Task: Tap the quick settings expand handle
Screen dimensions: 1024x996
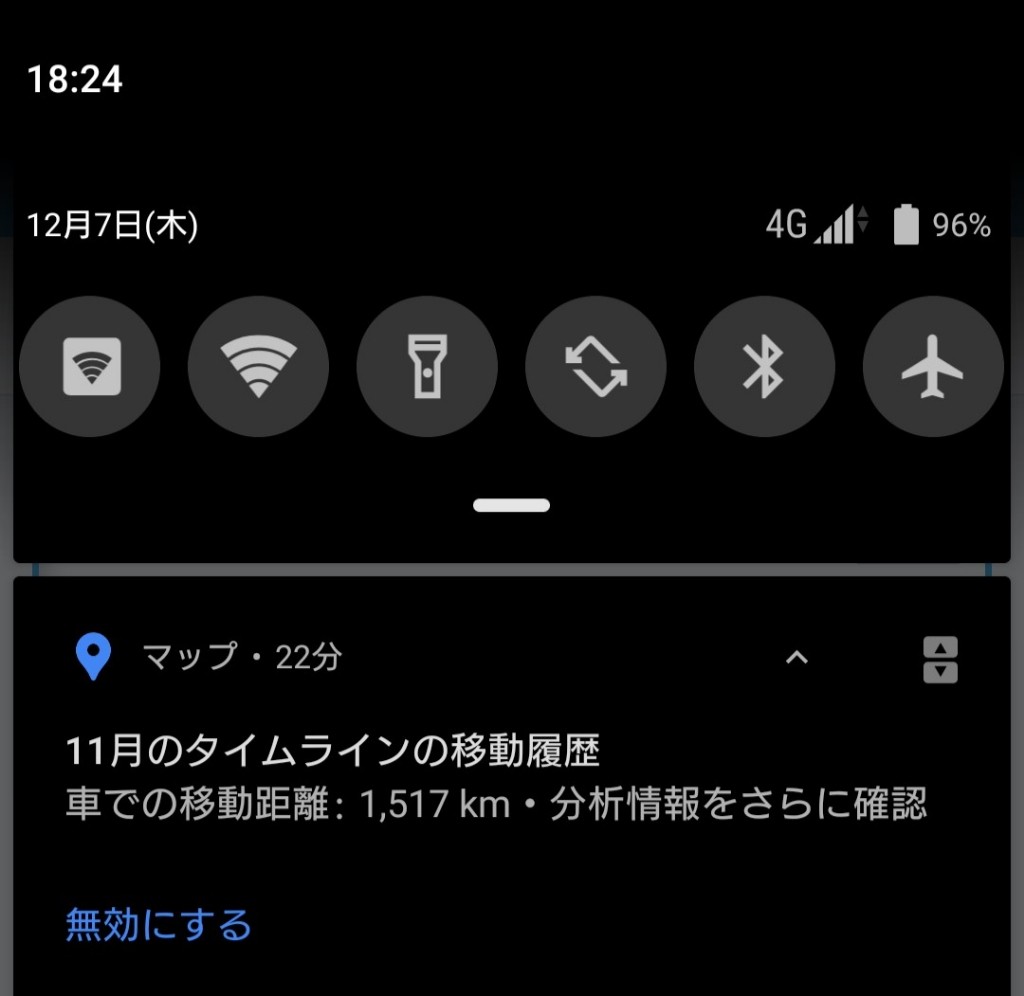Action: click(511, 506)
